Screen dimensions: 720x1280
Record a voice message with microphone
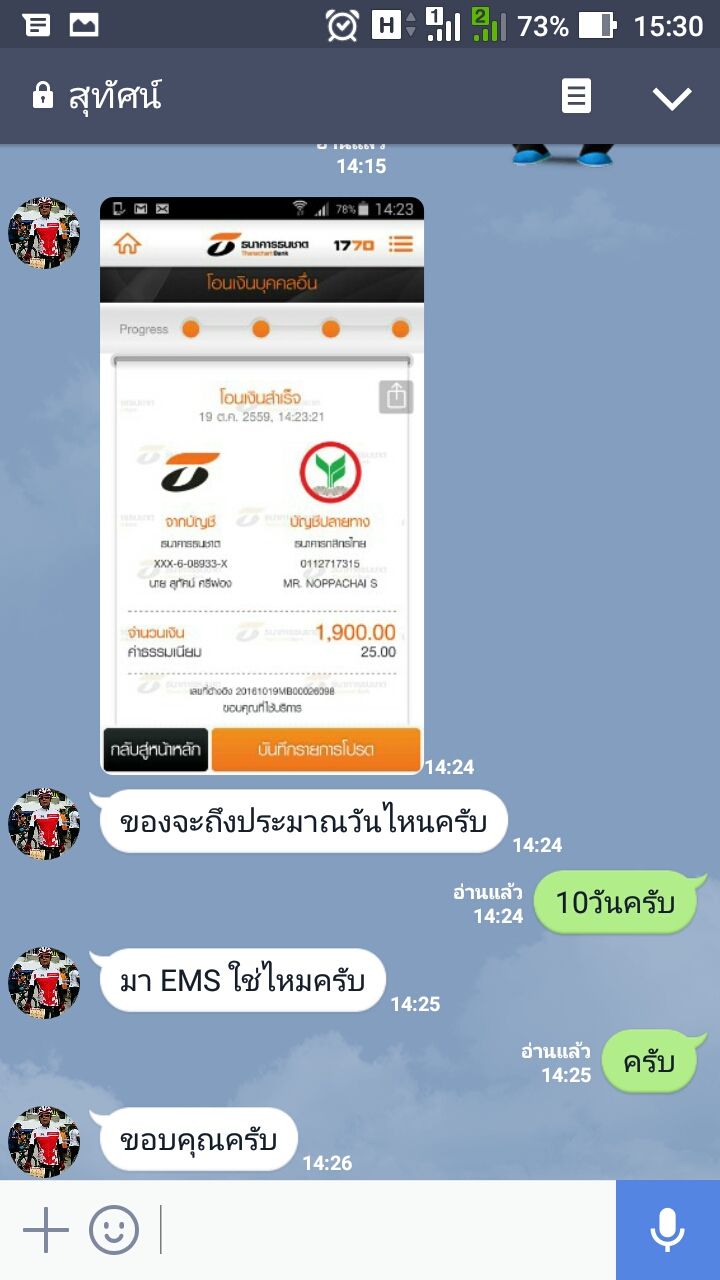click(x=667, y=1230)
